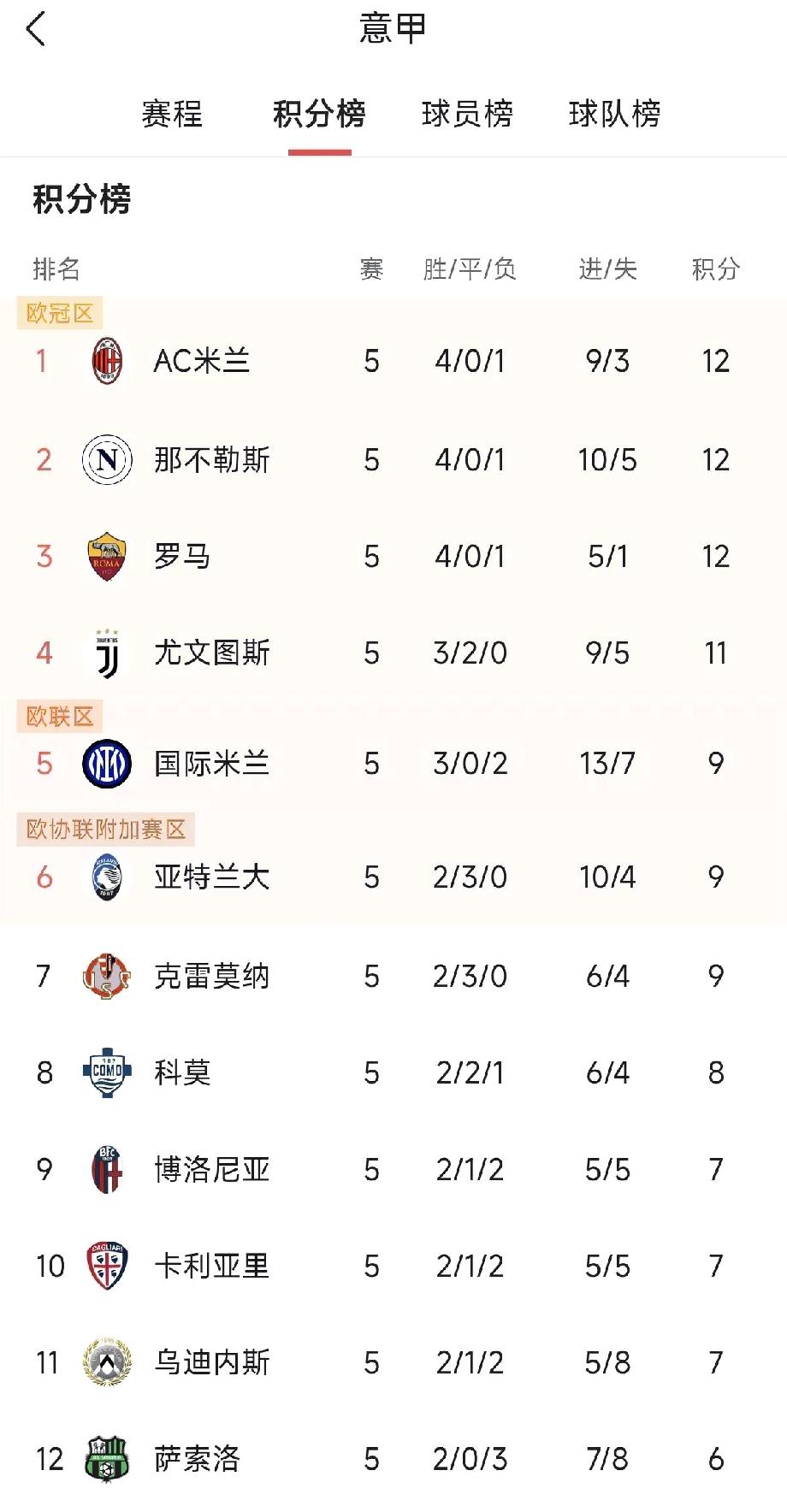Open the 亚特兰大 Atalanta badge

[106, 877]
